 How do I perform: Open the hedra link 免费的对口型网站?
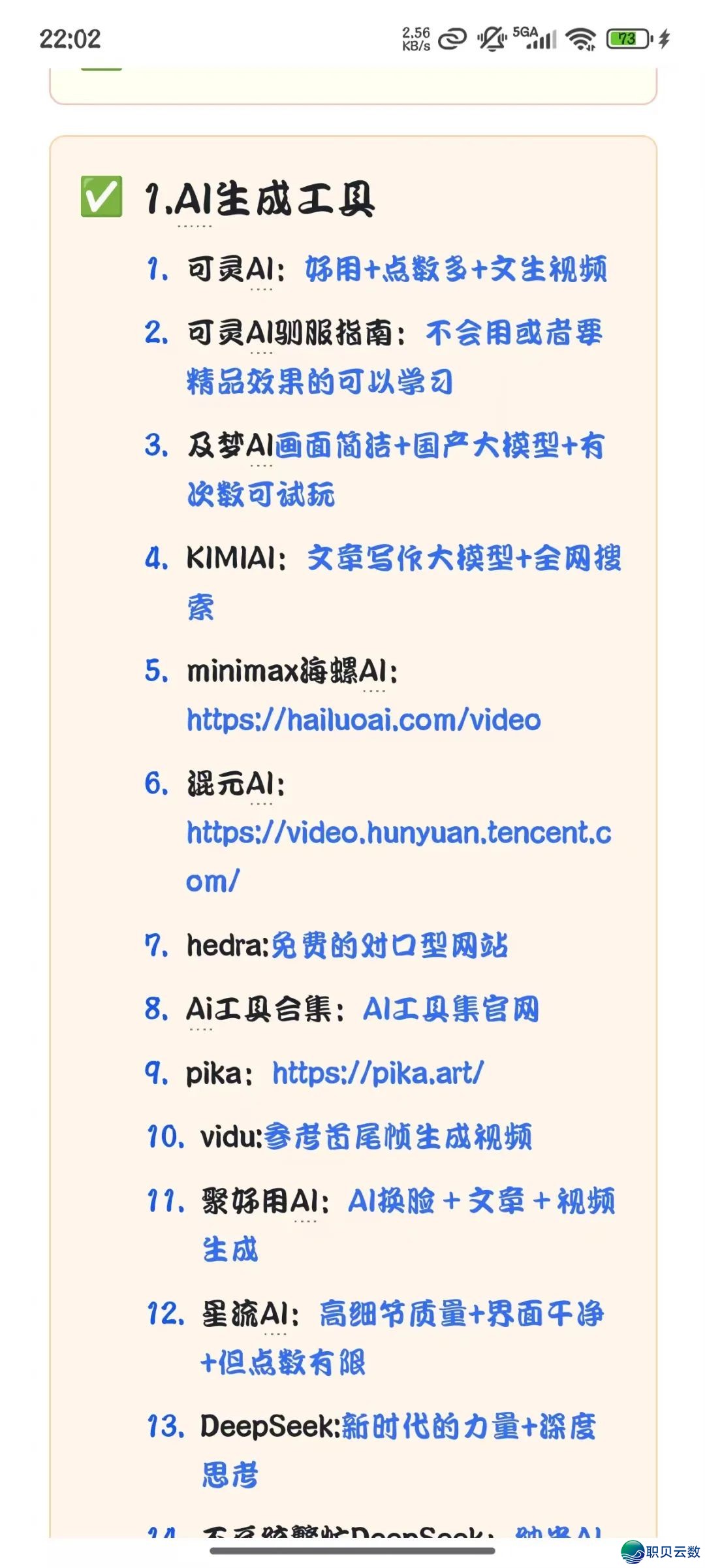pyautogui.click(x=388, y=946)
